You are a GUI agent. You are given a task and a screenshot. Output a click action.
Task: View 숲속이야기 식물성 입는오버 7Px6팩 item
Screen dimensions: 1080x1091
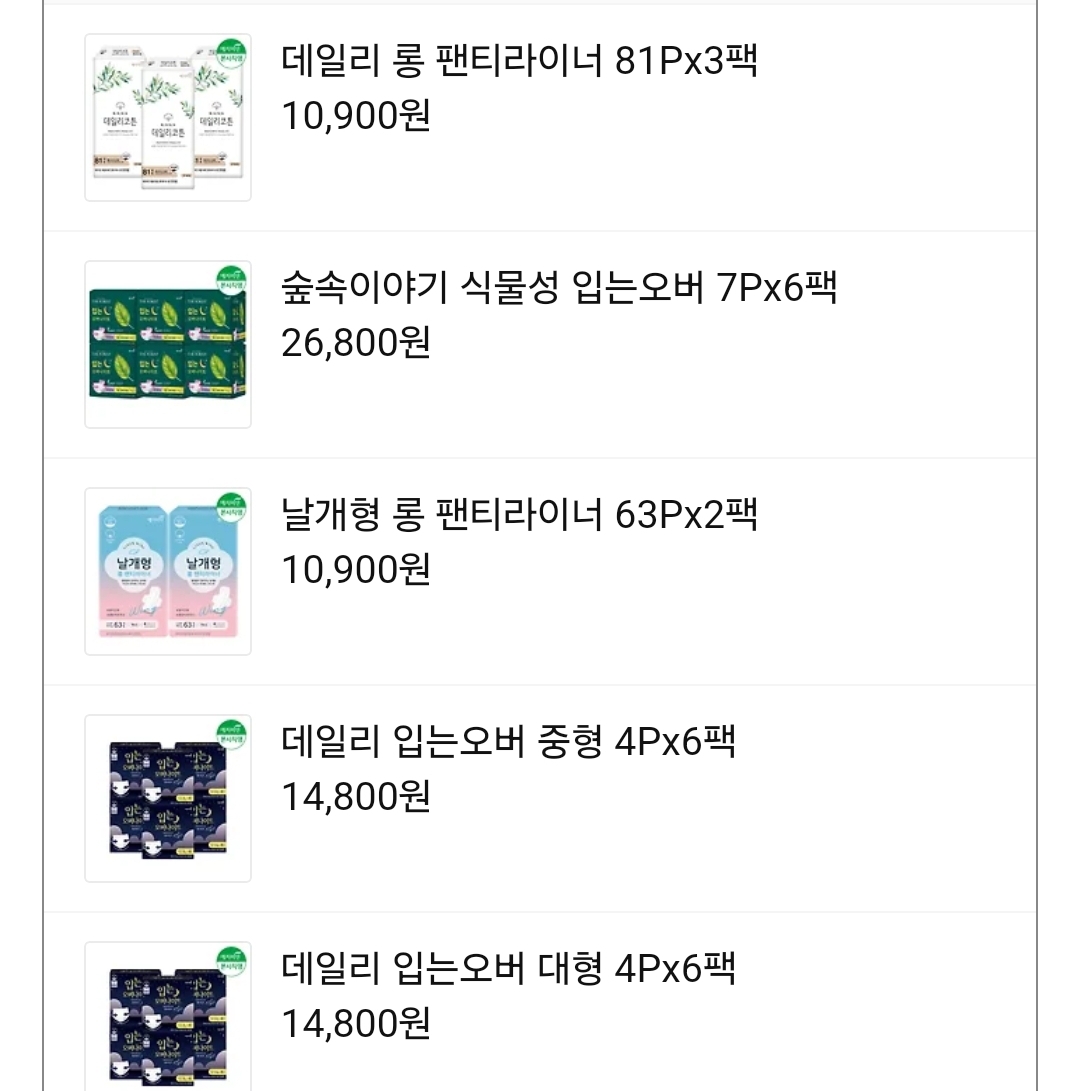click(559, 289)
